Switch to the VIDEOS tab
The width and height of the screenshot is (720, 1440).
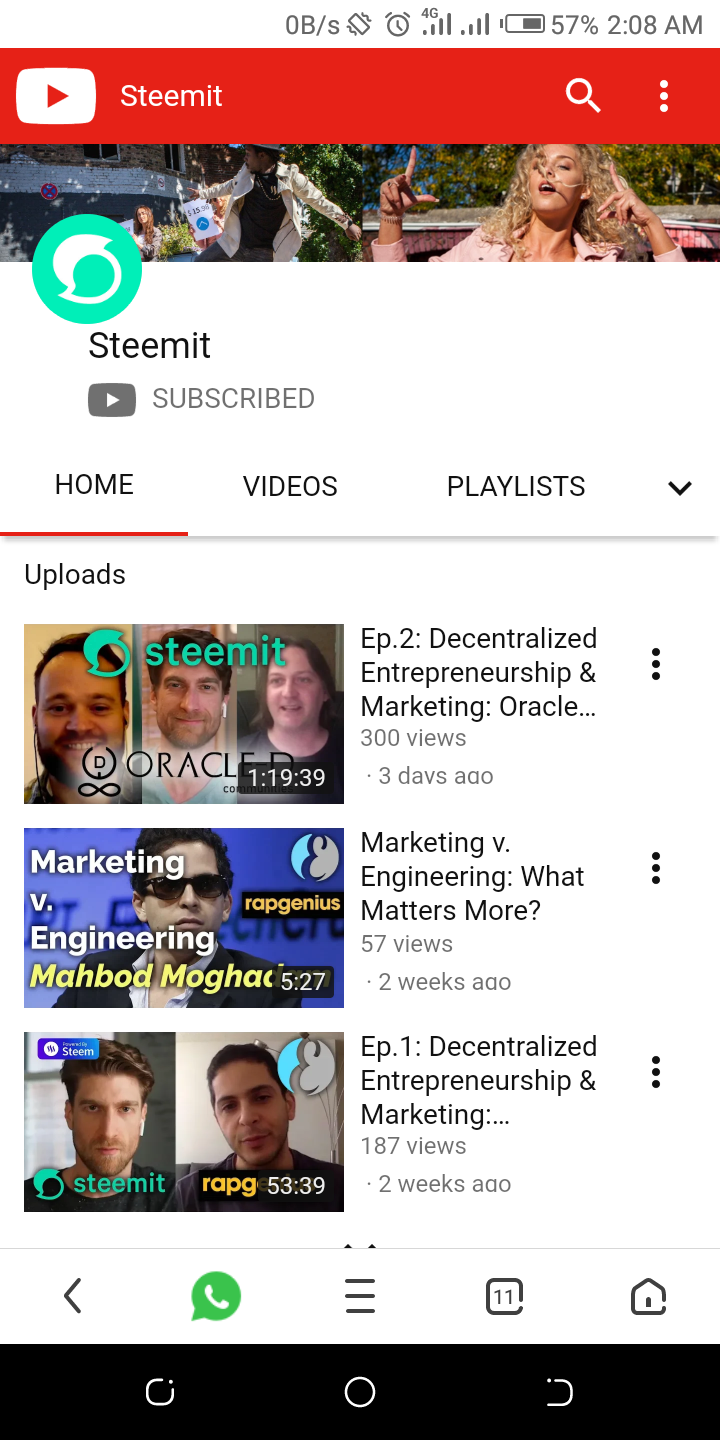click(290, 486)
